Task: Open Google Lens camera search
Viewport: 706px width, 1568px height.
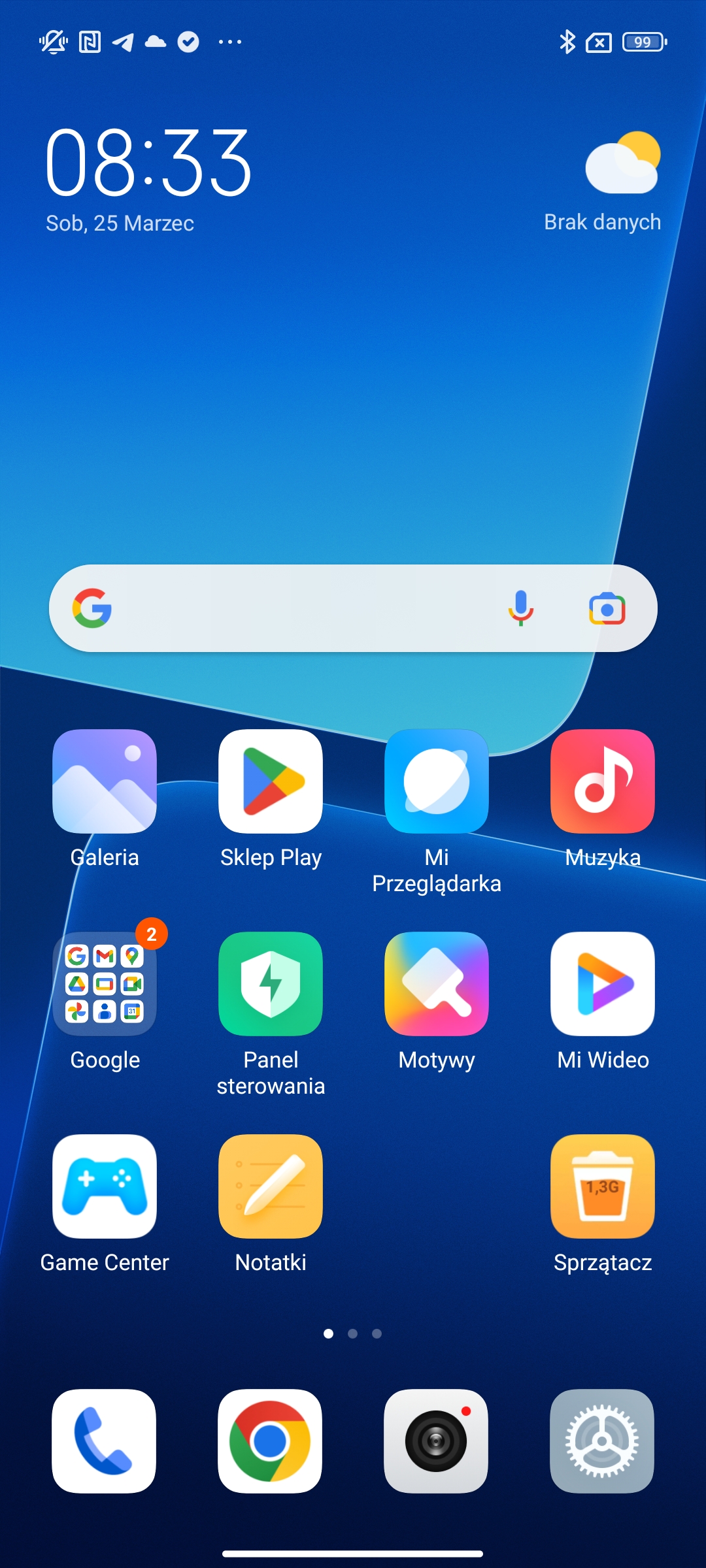Action: tap(607, 608)
